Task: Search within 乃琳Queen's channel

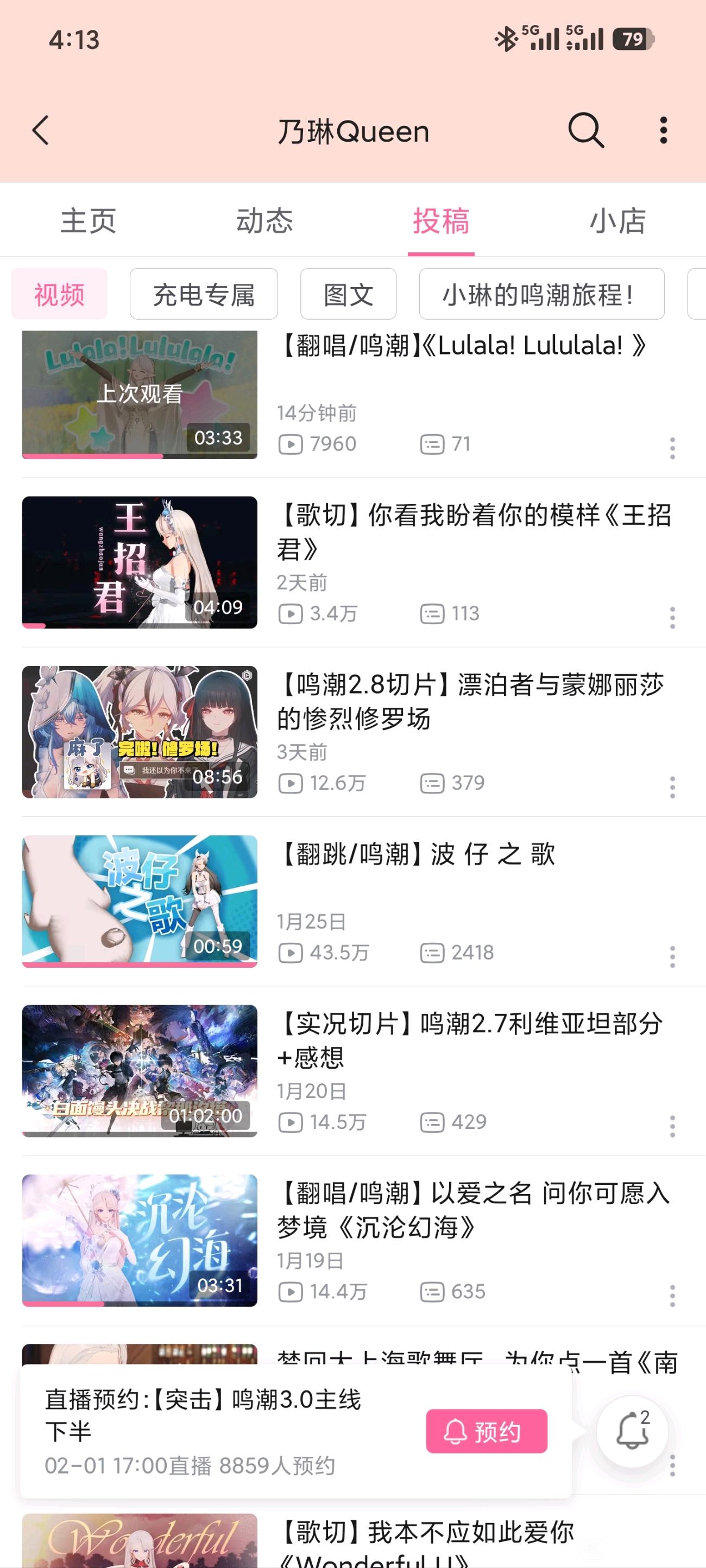Action: (x=585, y=130)
